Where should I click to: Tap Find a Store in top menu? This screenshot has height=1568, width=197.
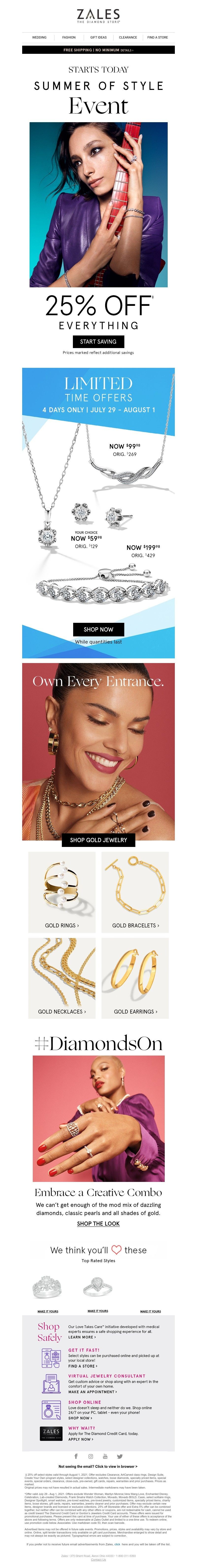tap(158, 37)
